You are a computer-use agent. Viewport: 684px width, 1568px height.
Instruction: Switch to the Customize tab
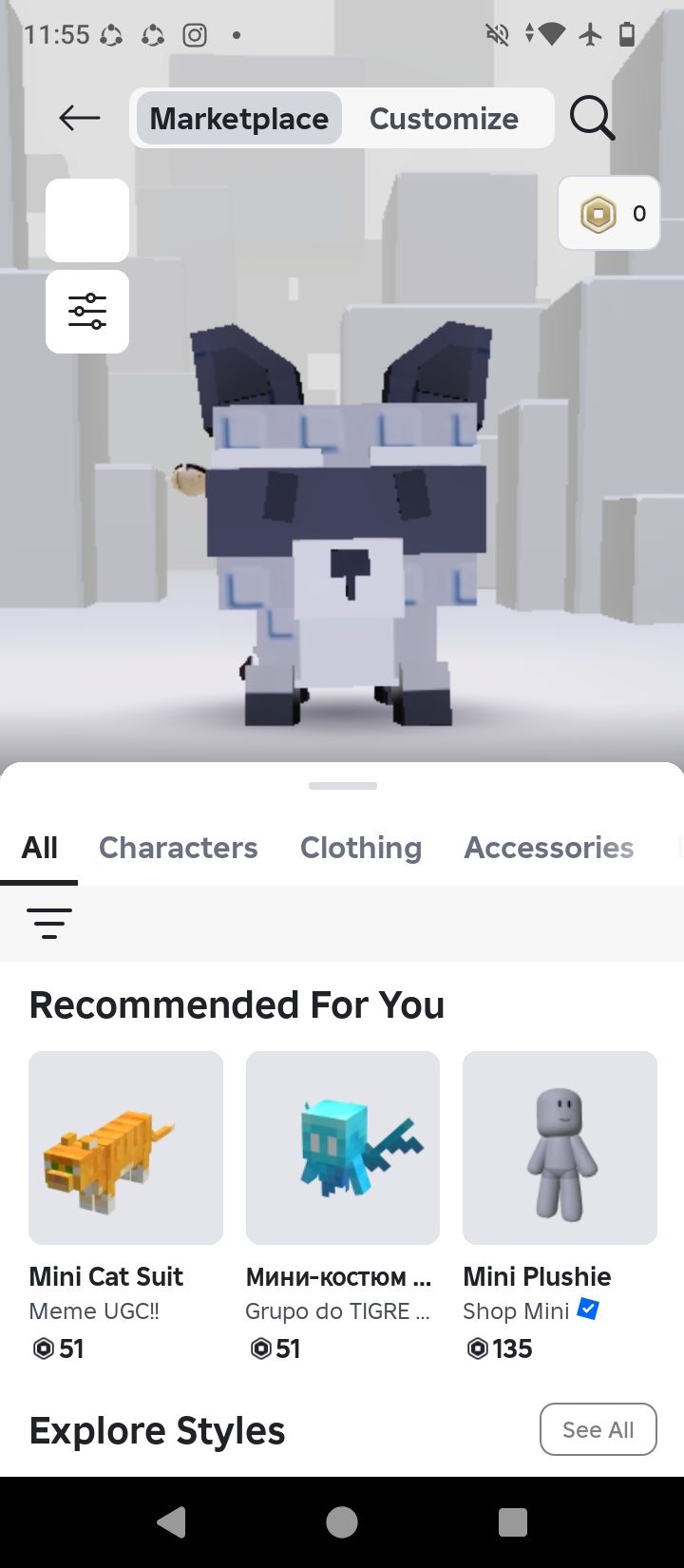[x=444, y=119]
